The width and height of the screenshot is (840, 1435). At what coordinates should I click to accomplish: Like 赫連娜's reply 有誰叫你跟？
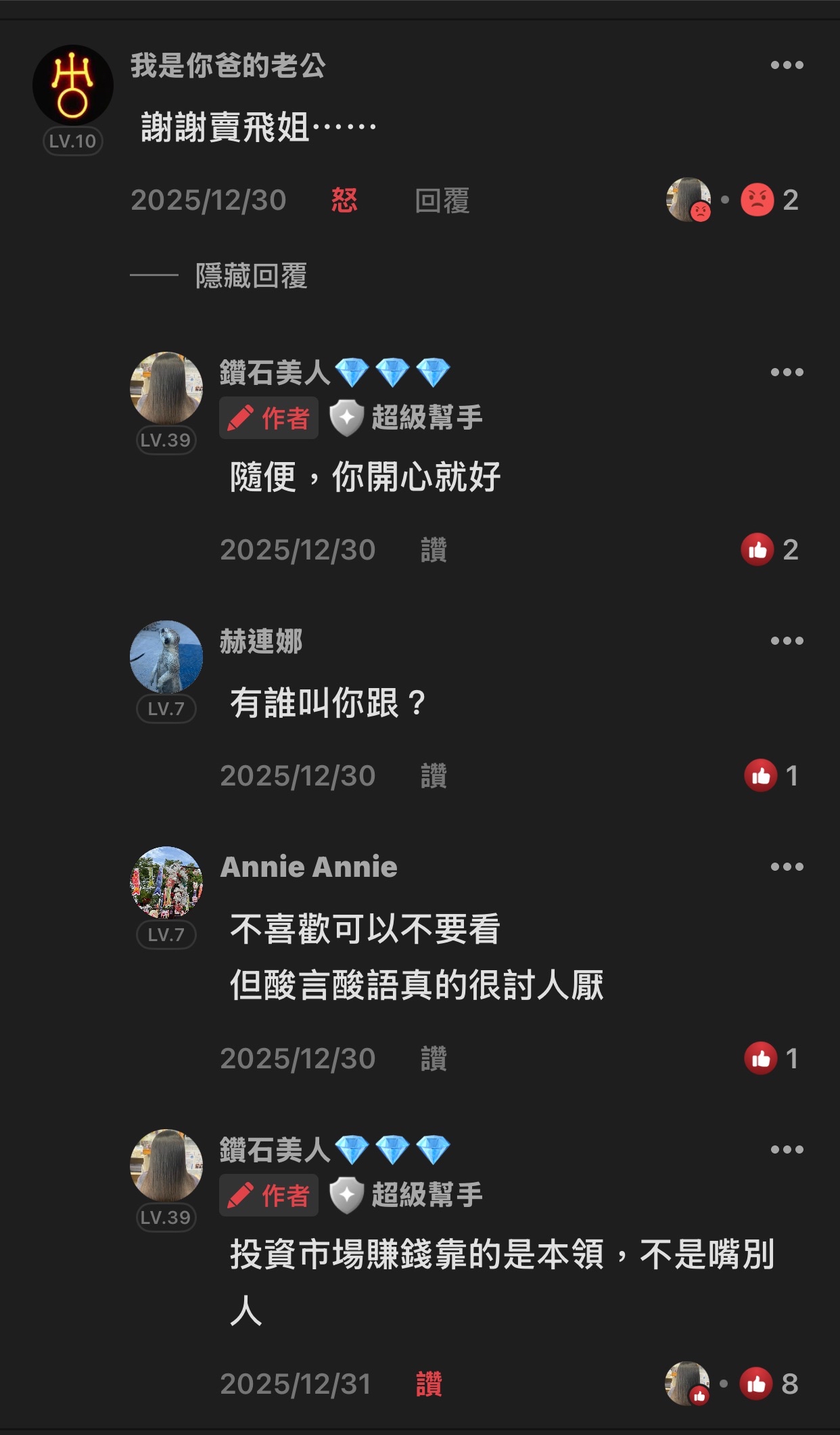pyautogui.click(x=434, y=776)
